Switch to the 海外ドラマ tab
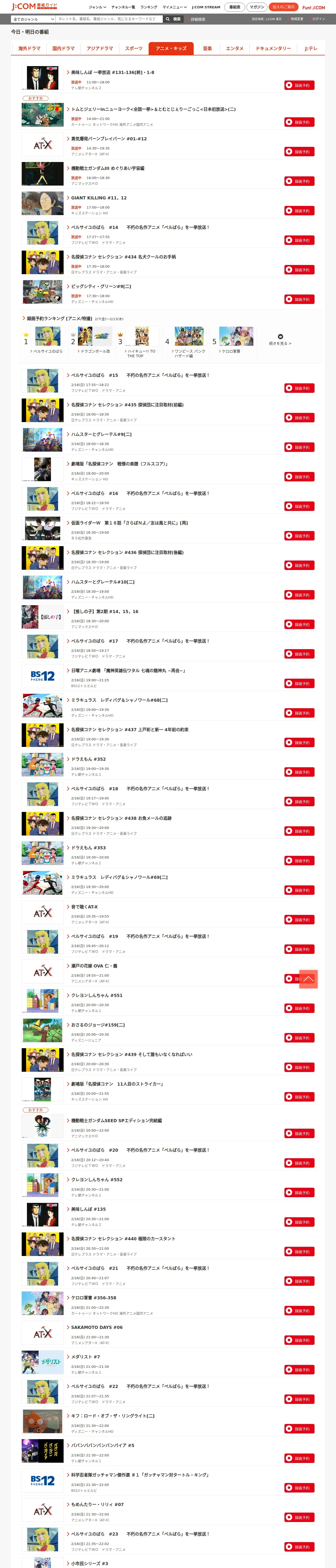This screenshot has height=1568, width=336. coord(29,49)
